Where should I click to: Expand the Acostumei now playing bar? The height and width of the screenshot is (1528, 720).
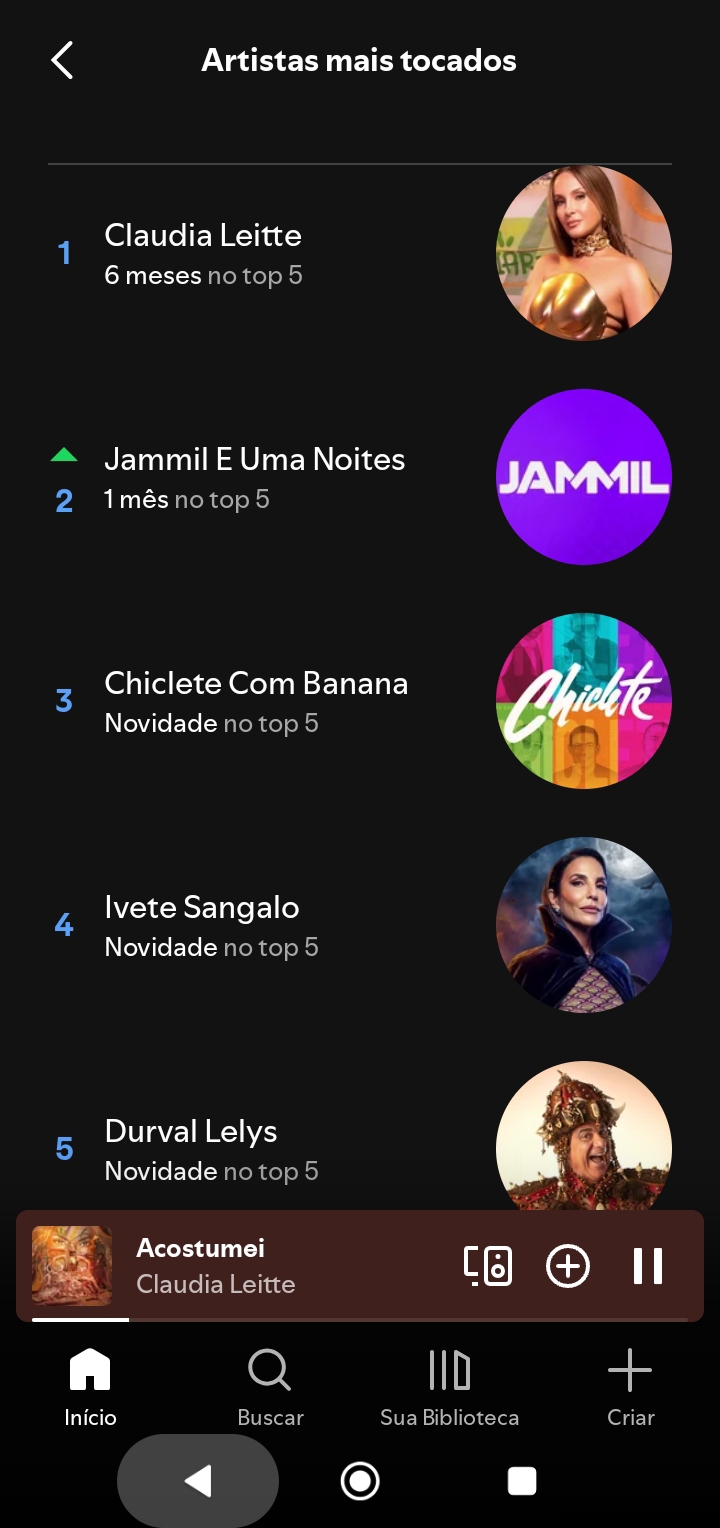point(280,1266)
